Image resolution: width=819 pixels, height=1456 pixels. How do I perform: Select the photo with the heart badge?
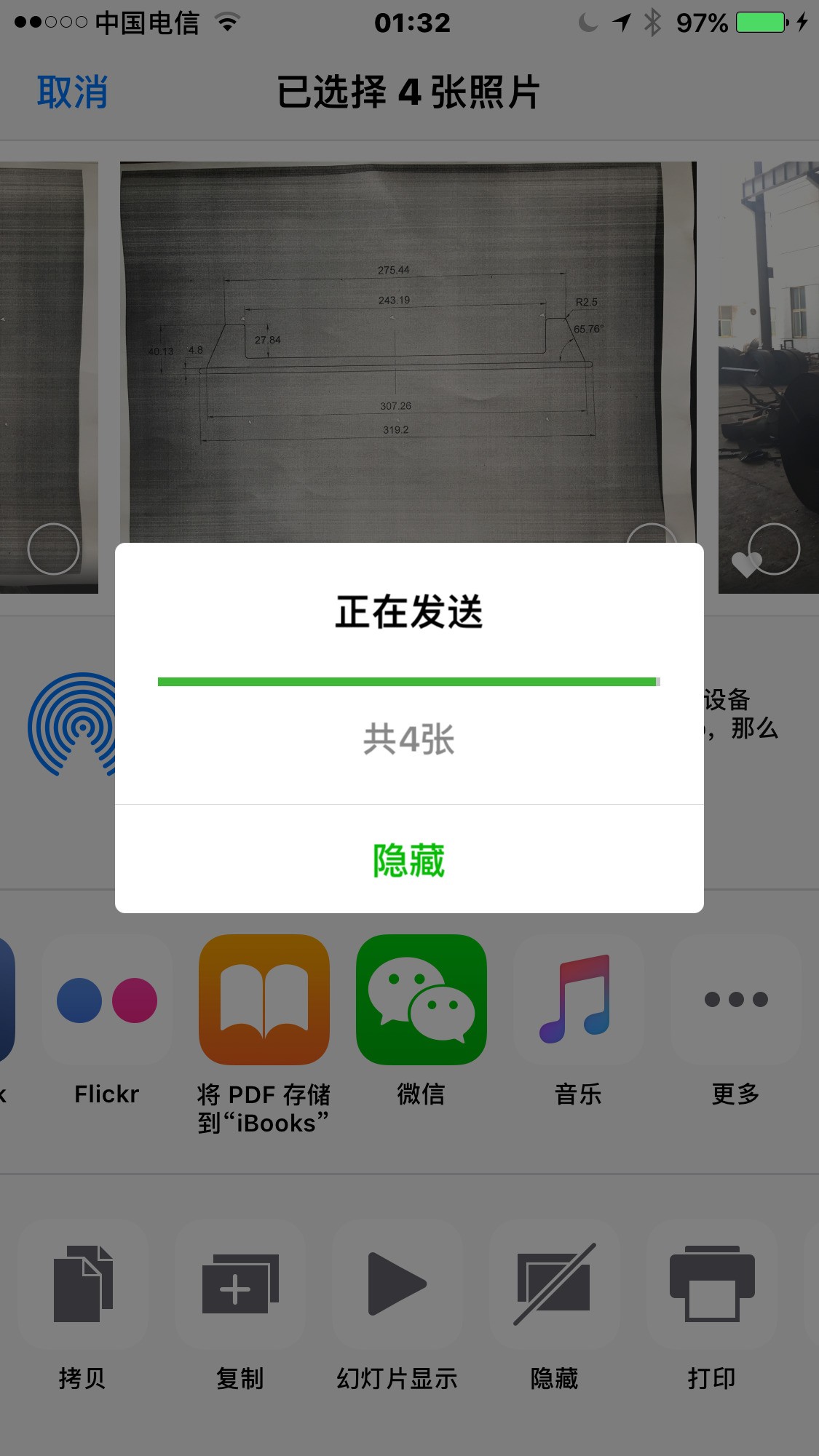769,377
